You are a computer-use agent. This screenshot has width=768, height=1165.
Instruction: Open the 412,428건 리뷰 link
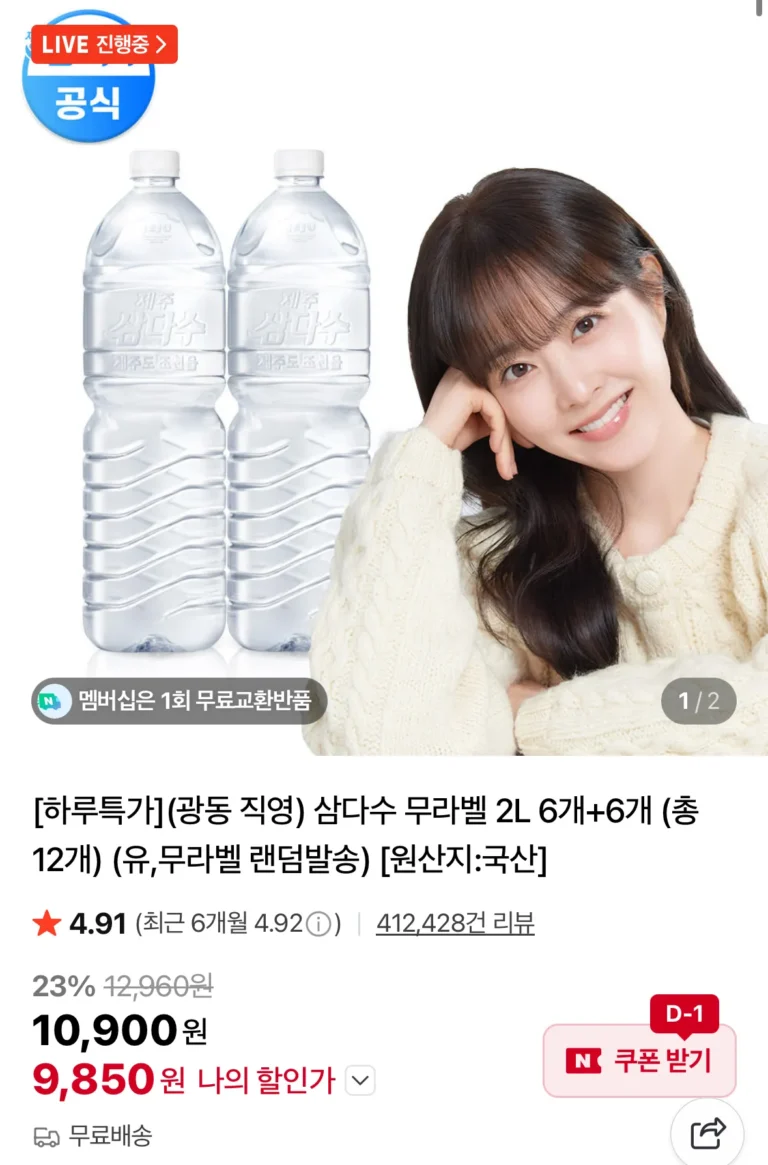455,924
